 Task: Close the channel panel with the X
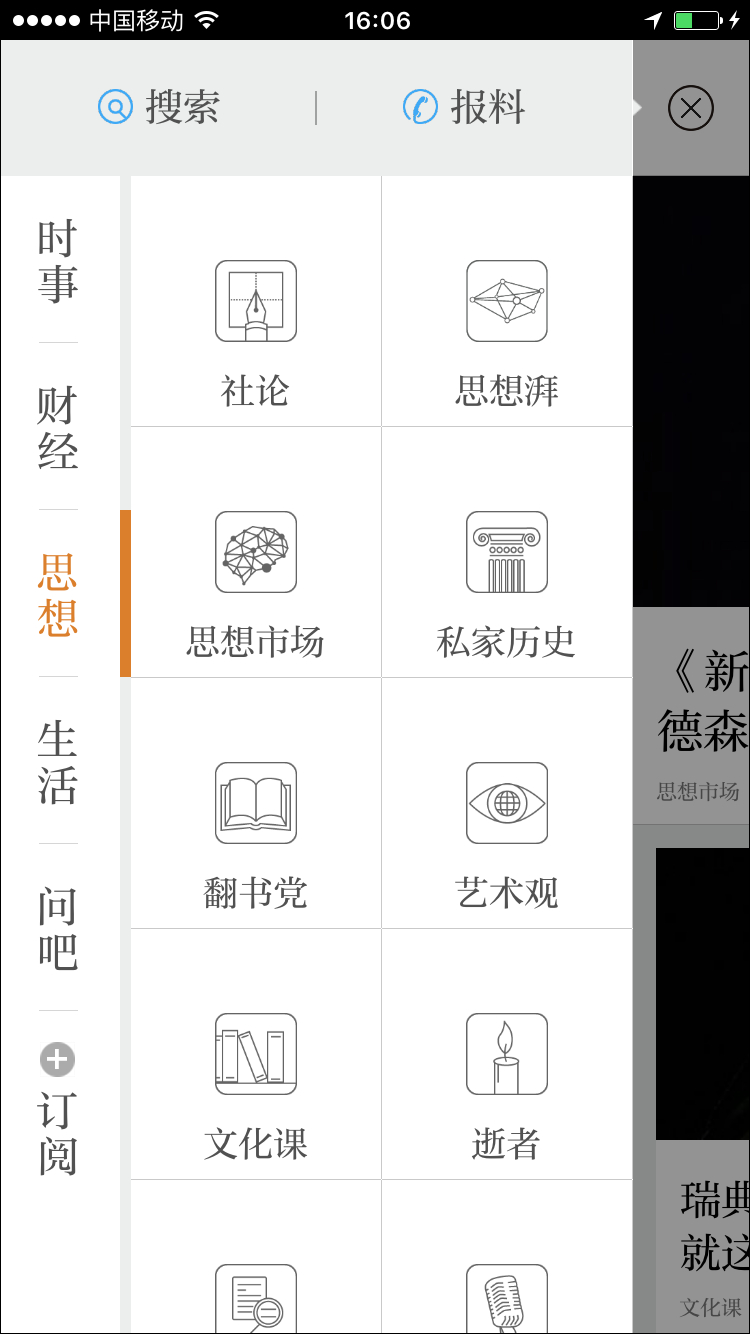(691, 108)
